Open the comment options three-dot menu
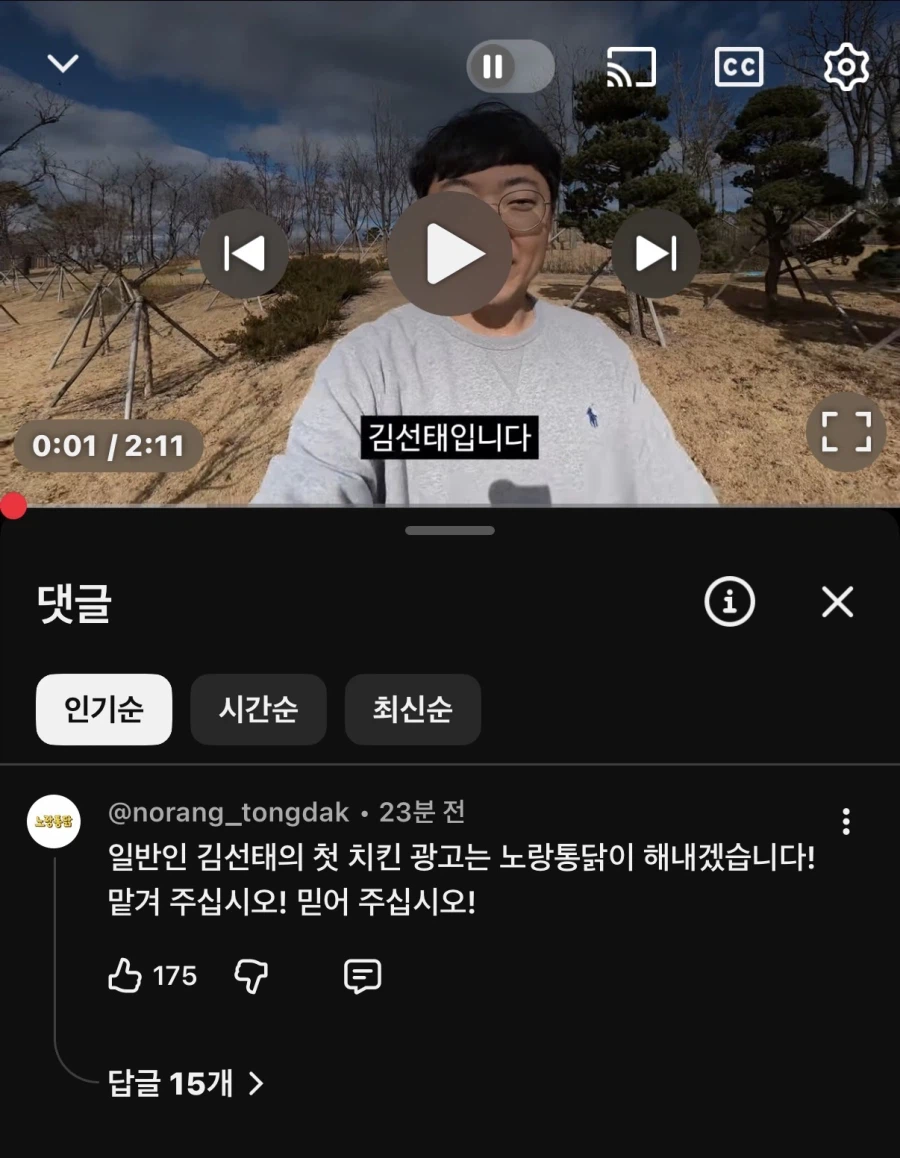 (845, 820)
